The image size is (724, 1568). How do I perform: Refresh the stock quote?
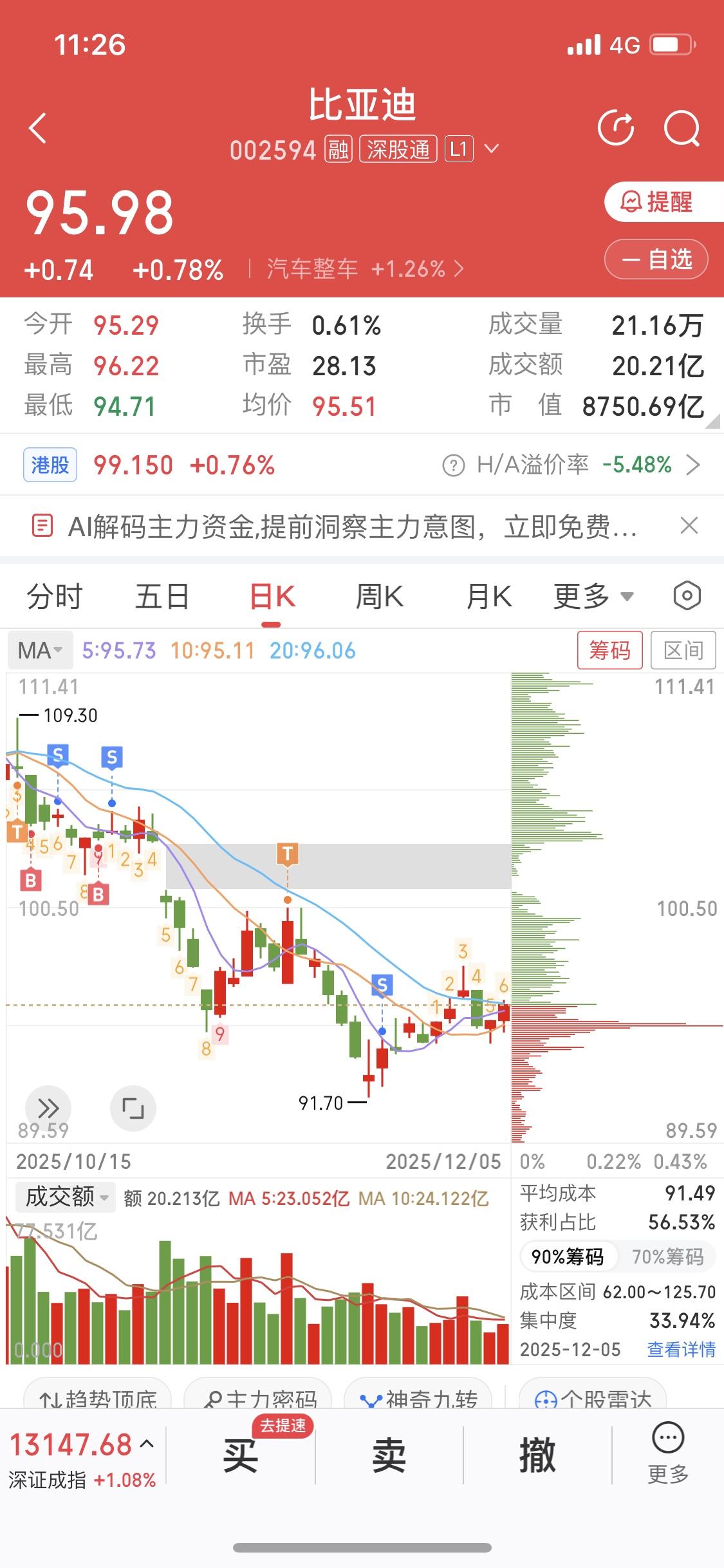click(x=617, y=127)
